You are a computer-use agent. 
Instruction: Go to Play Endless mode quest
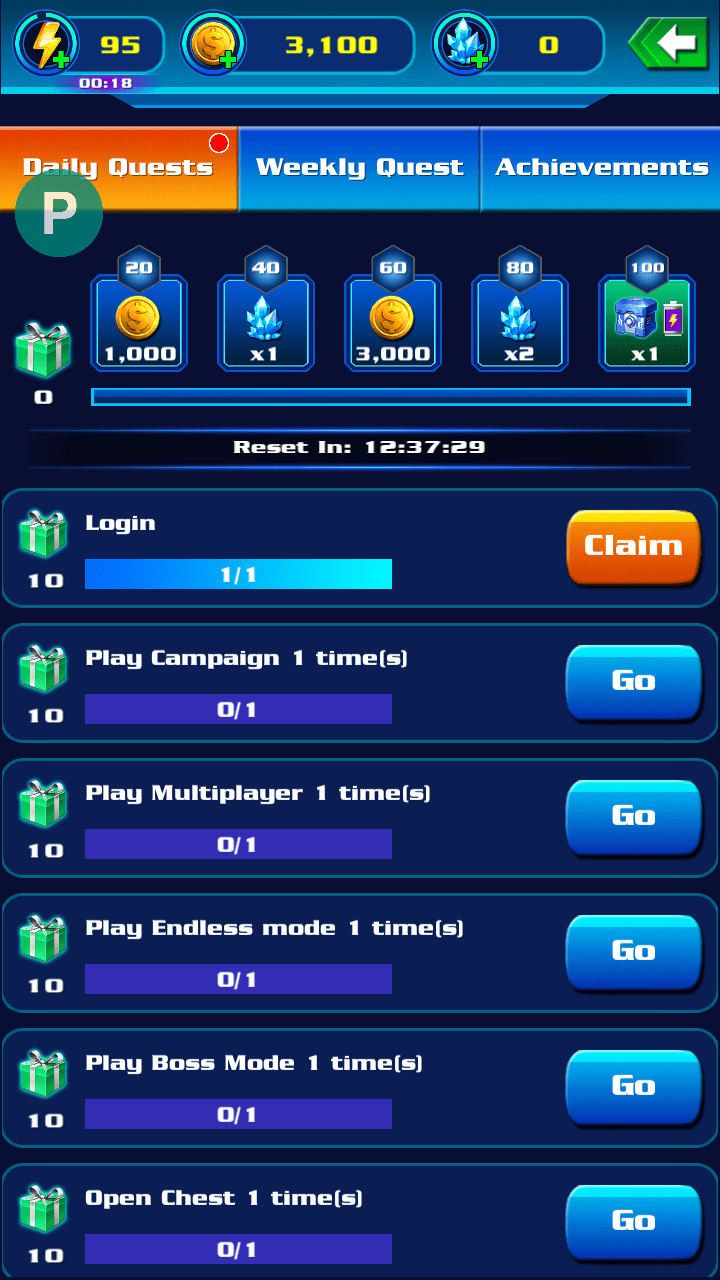click(633, 952)
